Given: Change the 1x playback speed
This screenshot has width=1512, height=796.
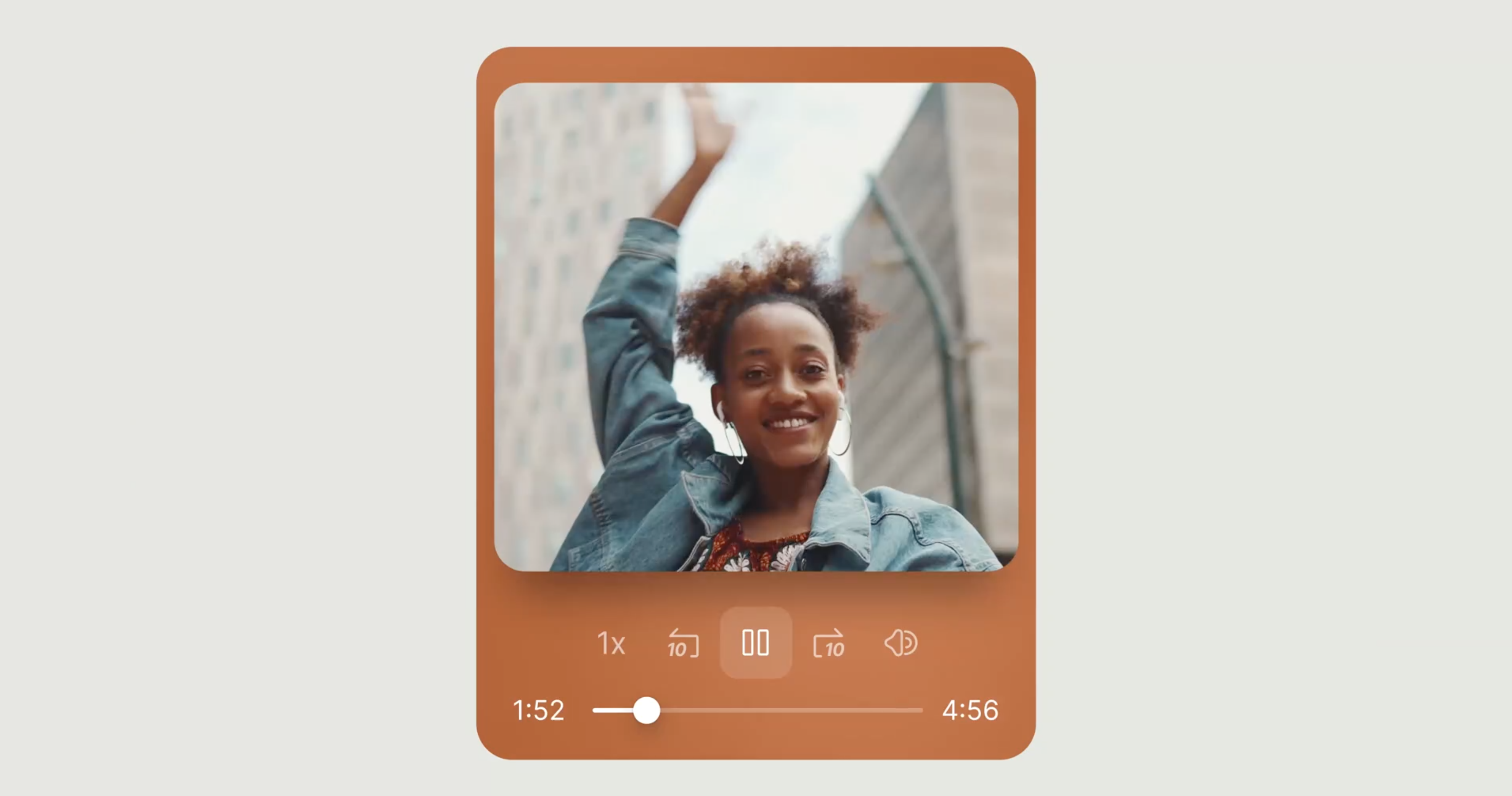Looking at the screenshot, I should click(x=611, y=644).
